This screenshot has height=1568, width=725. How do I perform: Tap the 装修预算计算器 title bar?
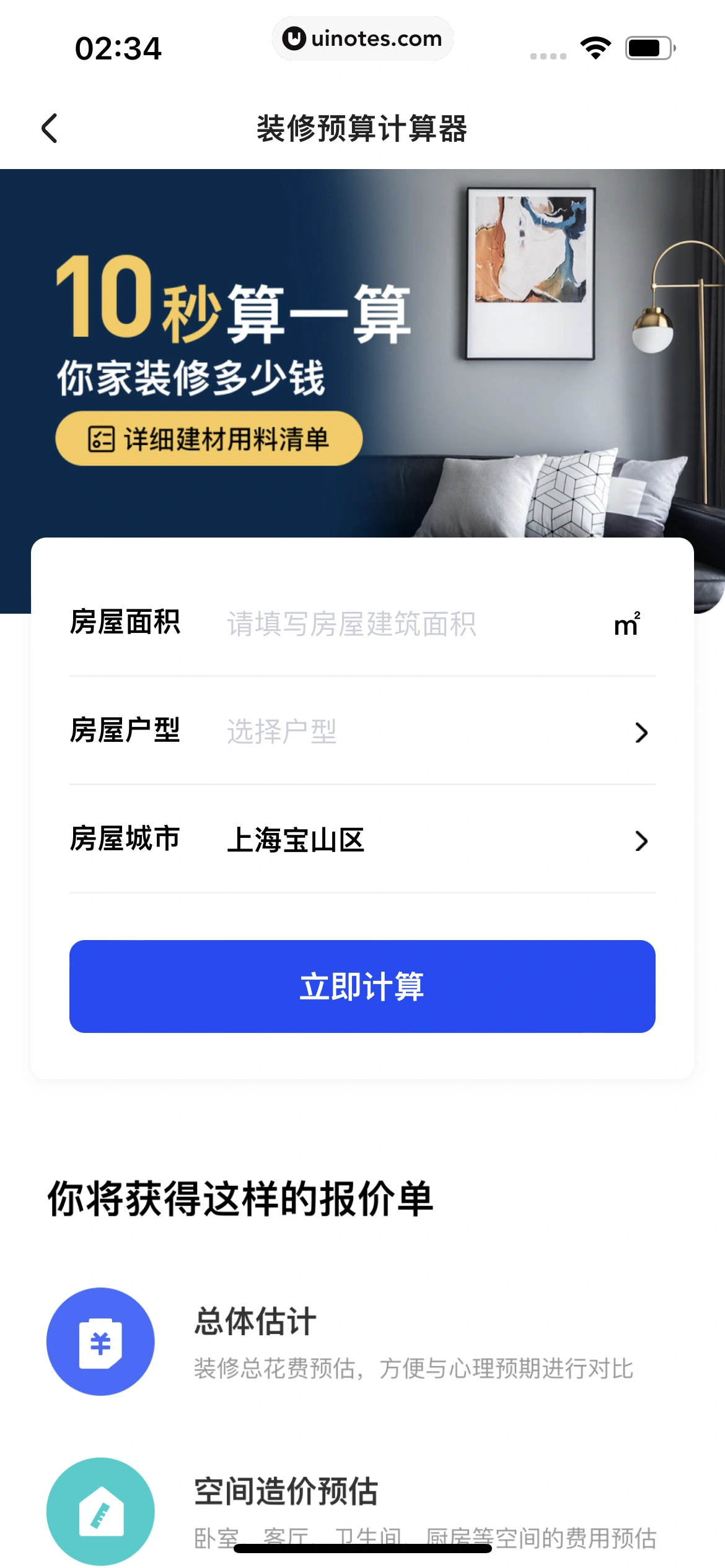point(362,127)
